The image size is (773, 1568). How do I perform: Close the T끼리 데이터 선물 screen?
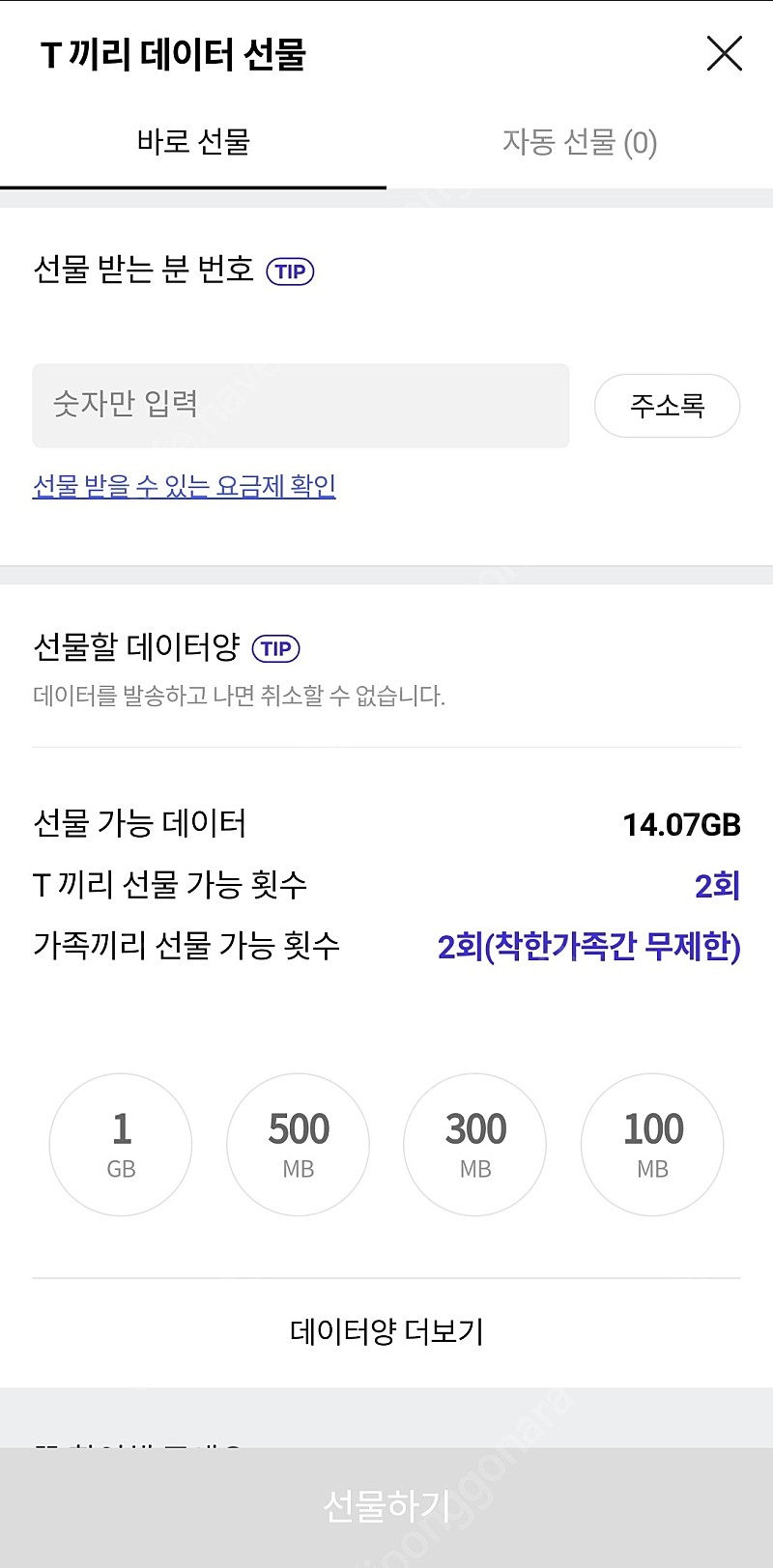click(724, 54)
